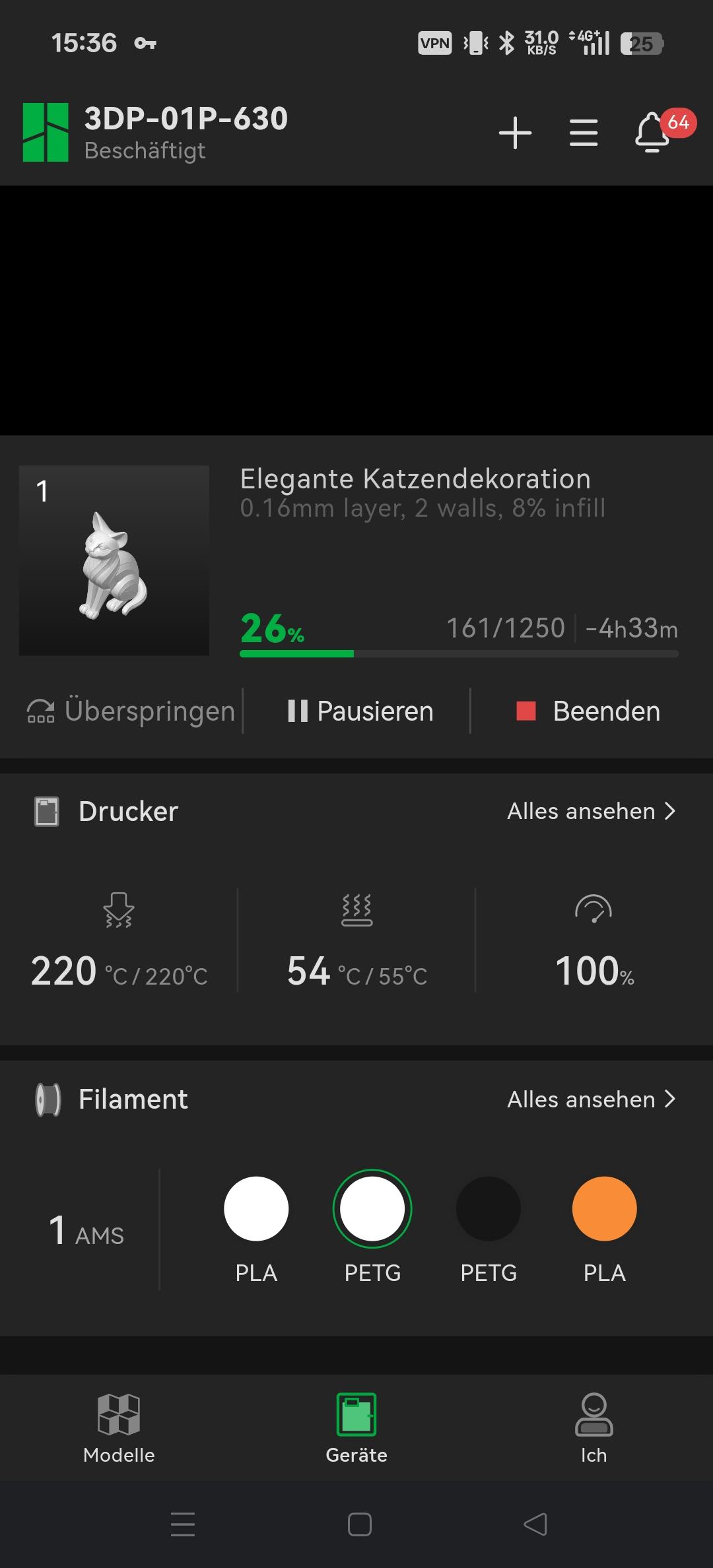713x1568 pixels.
Task: View all printer details via Drucker's Alles ansehen
Action: pyautogui.click(x=591, y=811)
